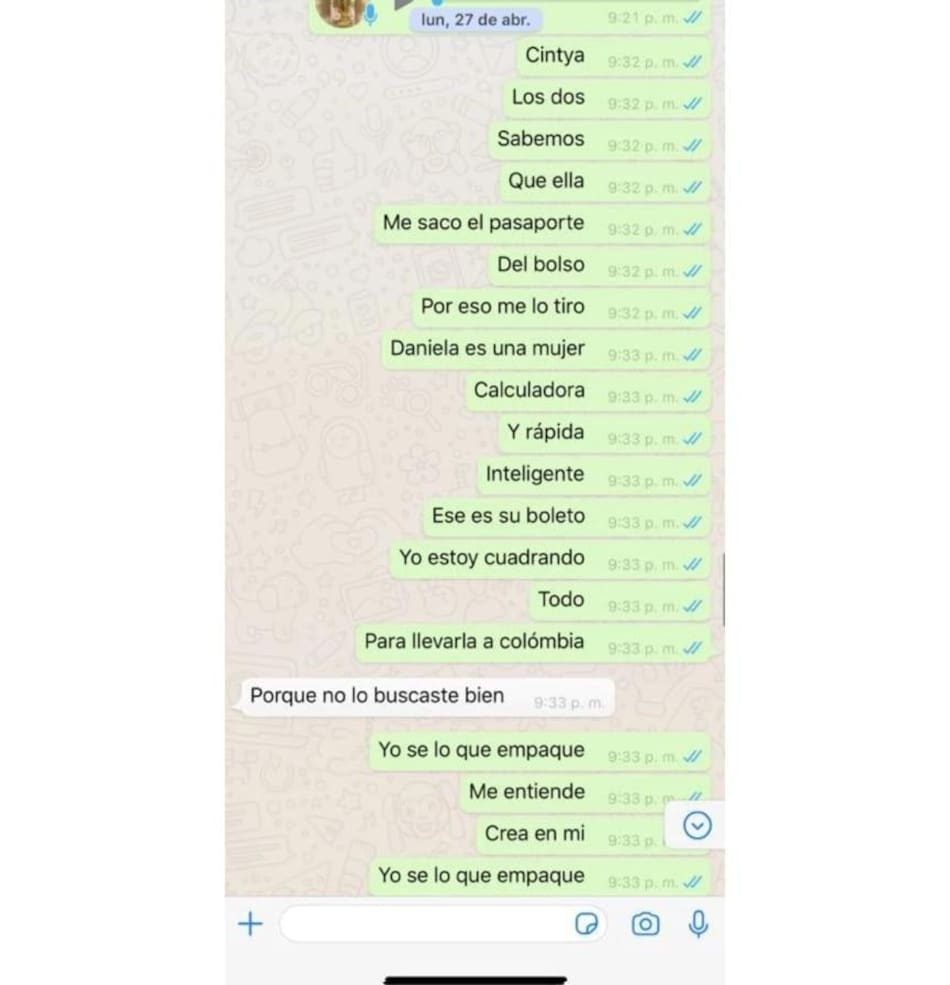Tap the plus attach button
Image resolution: width=950 pixels, height=985 pixels.
250,924
